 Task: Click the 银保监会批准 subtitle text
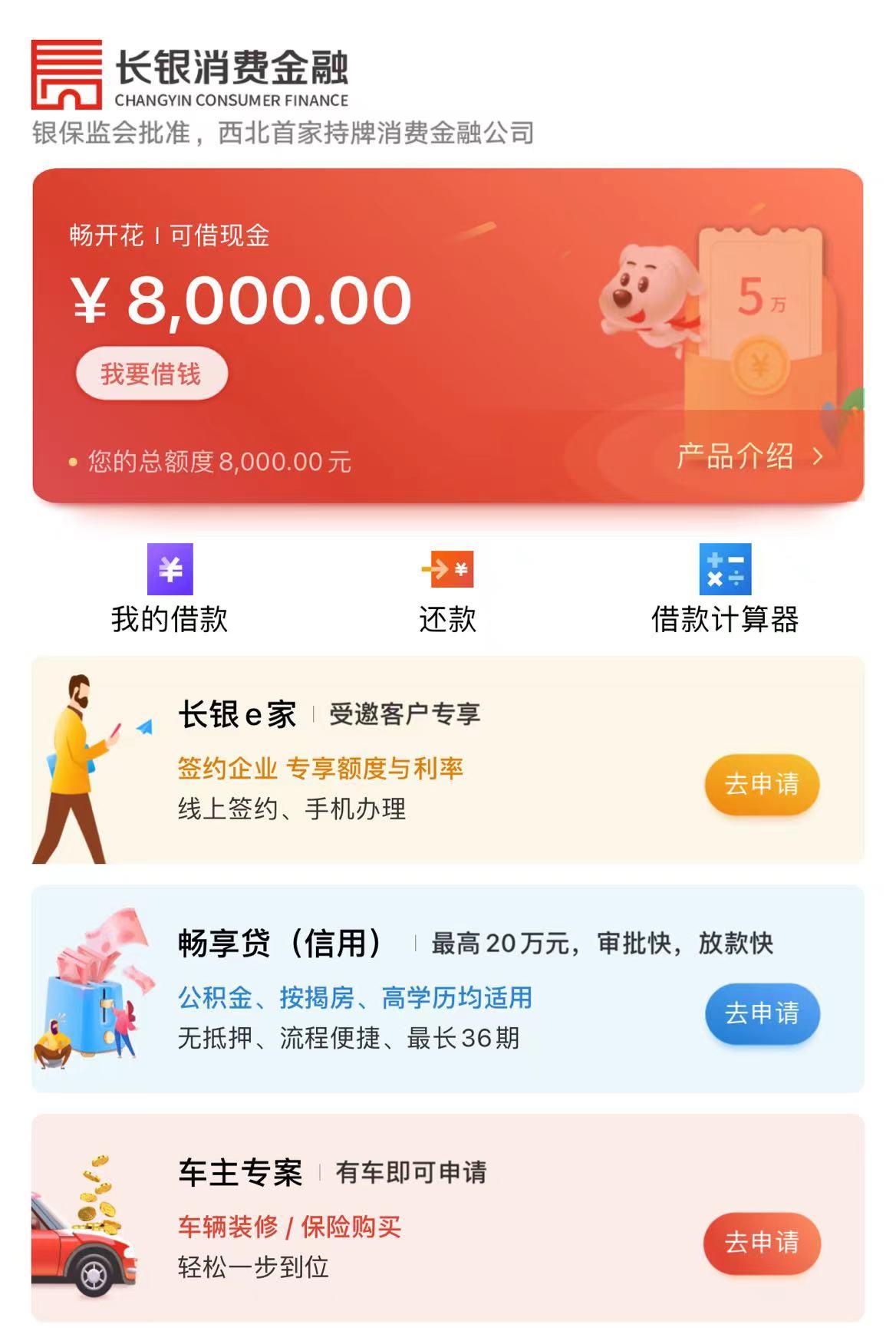284,132
